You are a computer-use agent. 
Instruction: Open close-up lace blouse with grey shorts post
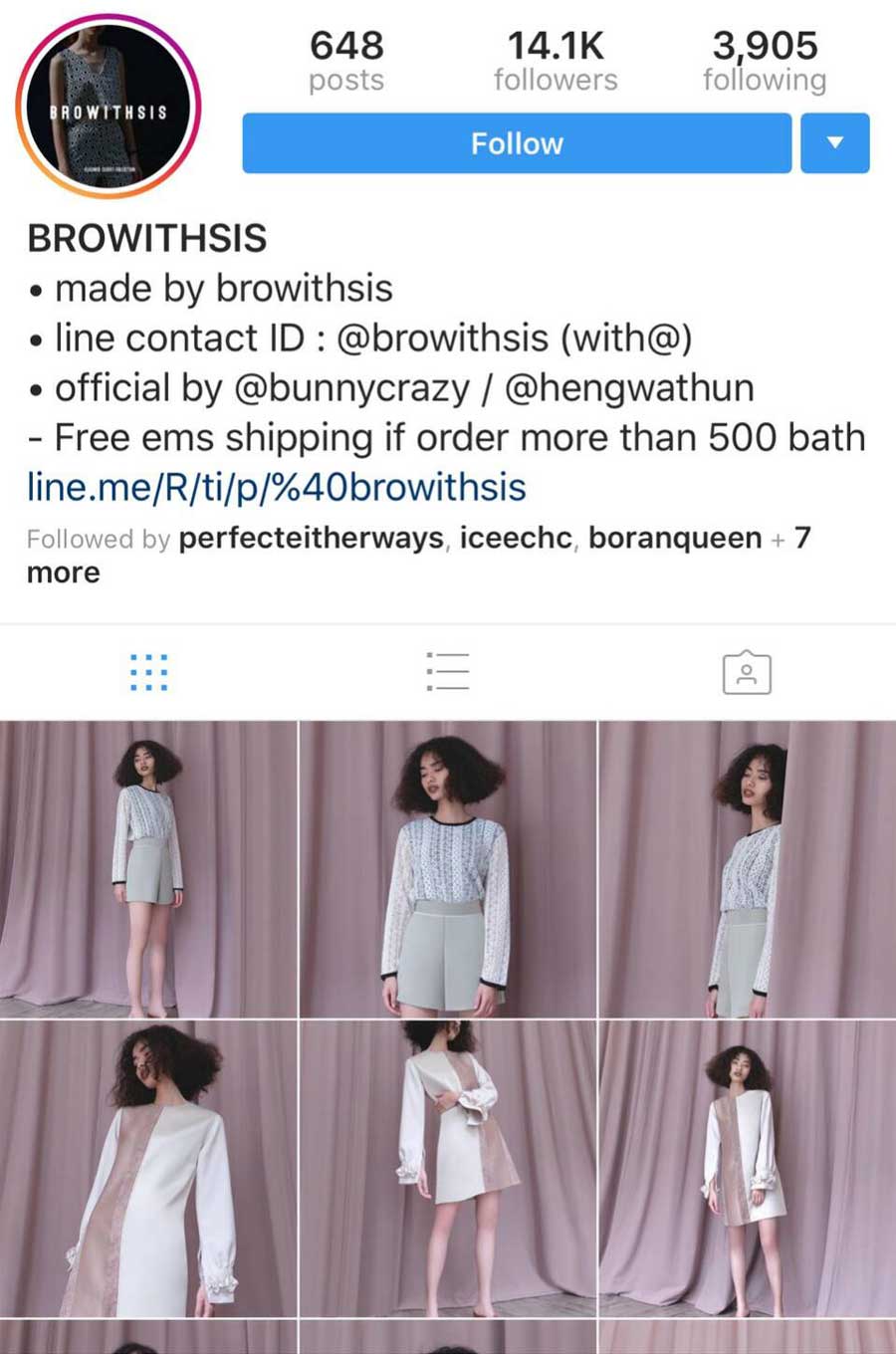447,868
